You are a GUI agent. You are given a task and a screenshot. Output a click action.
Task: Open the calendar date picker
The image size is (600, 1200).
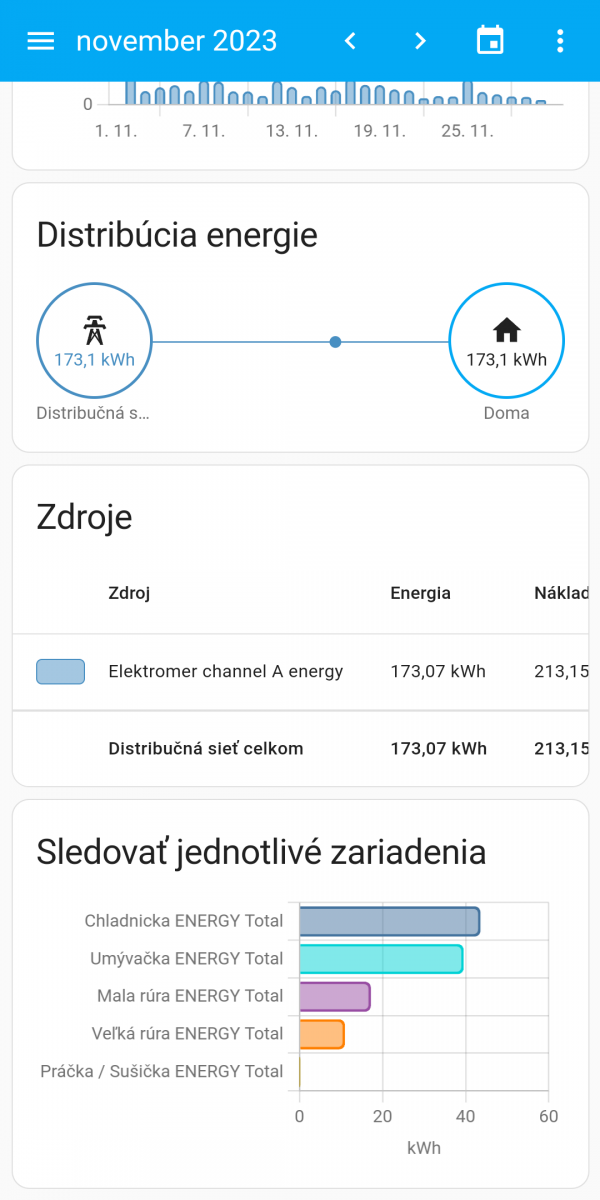(490, 41)
